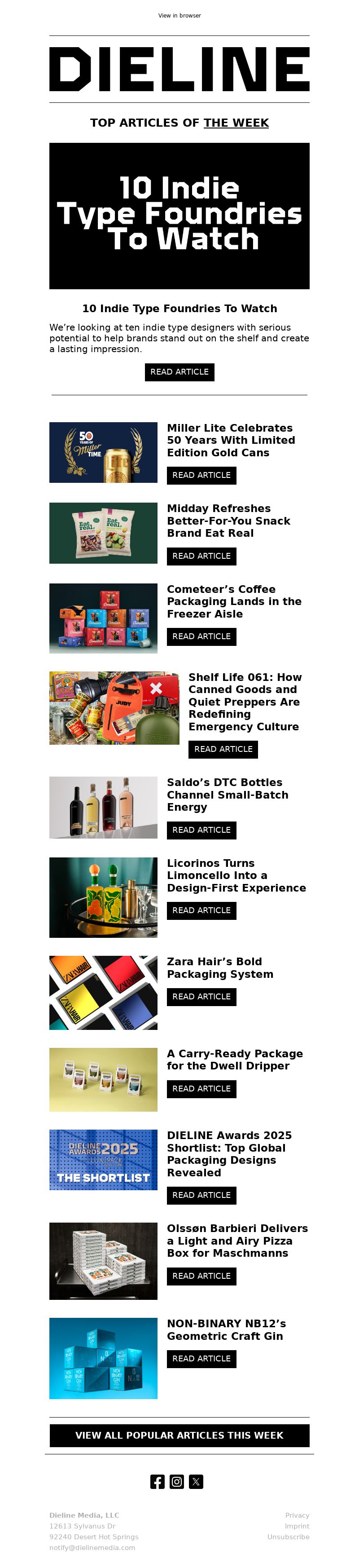Open Dieline's Instagram profile
The height and width of the screenshot is (1568, 359).
pyautogui.click(x=176, y=1482)
